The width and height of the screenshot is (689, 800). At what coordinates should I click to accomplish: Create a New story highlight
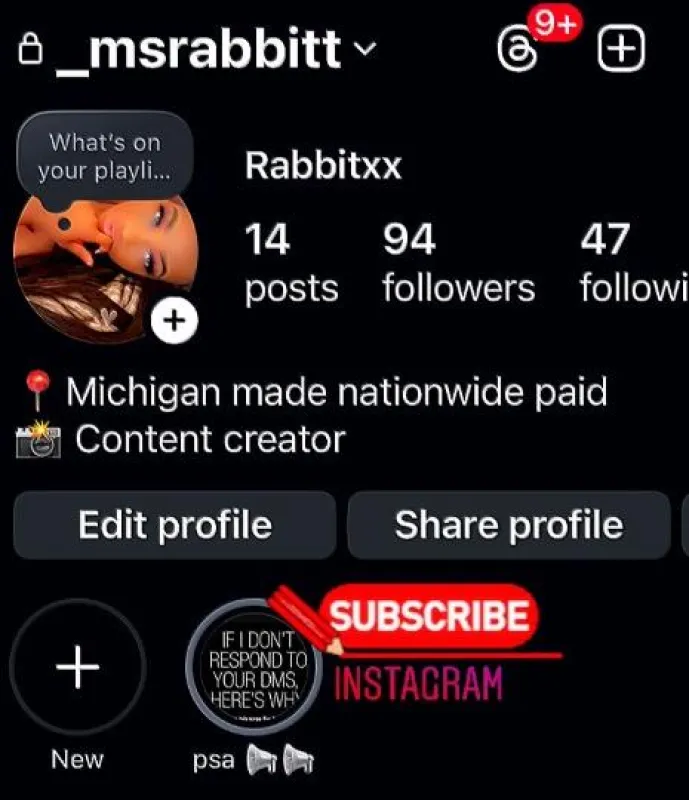point(77,668)
